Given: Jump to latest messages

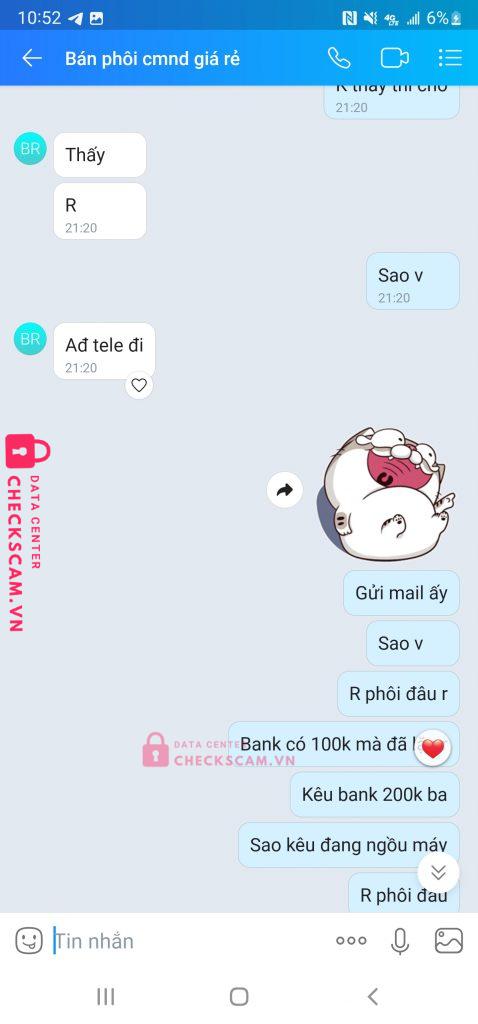Looking at the screenshot, I should pos(438,872).
